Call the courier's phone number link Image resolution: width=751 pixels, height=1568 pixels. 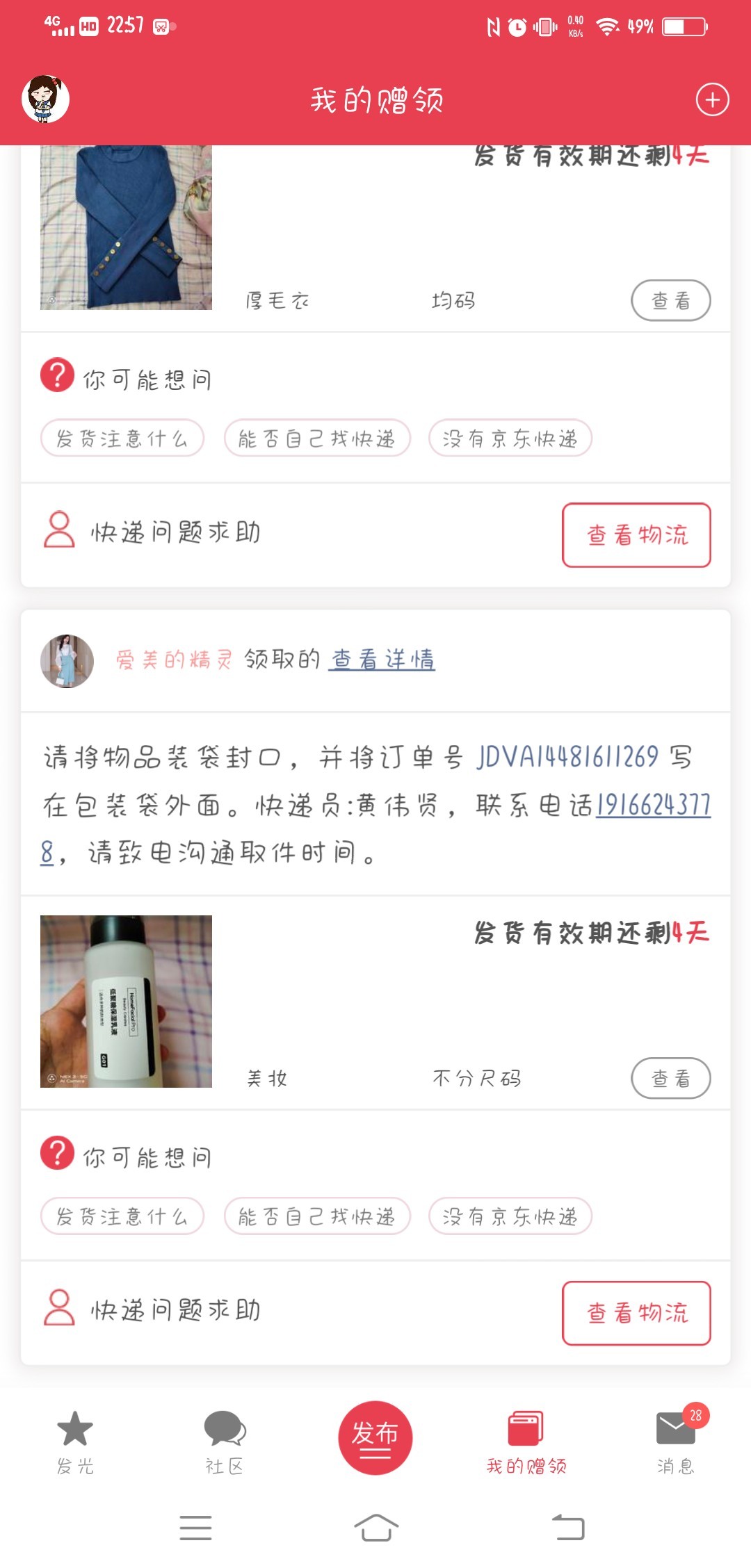652,806
